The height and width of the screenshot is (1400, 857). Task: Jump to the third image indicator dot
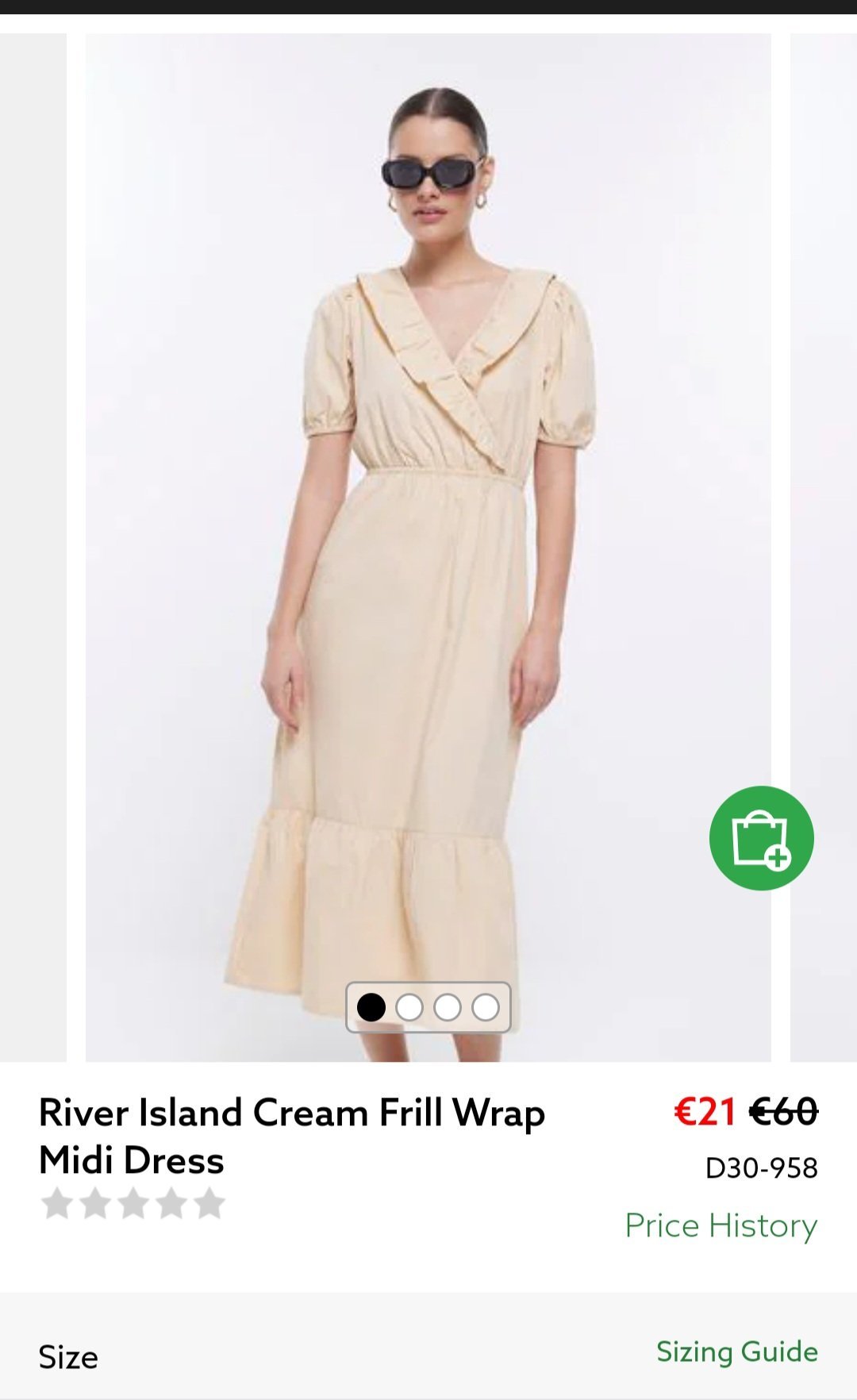448,1007
